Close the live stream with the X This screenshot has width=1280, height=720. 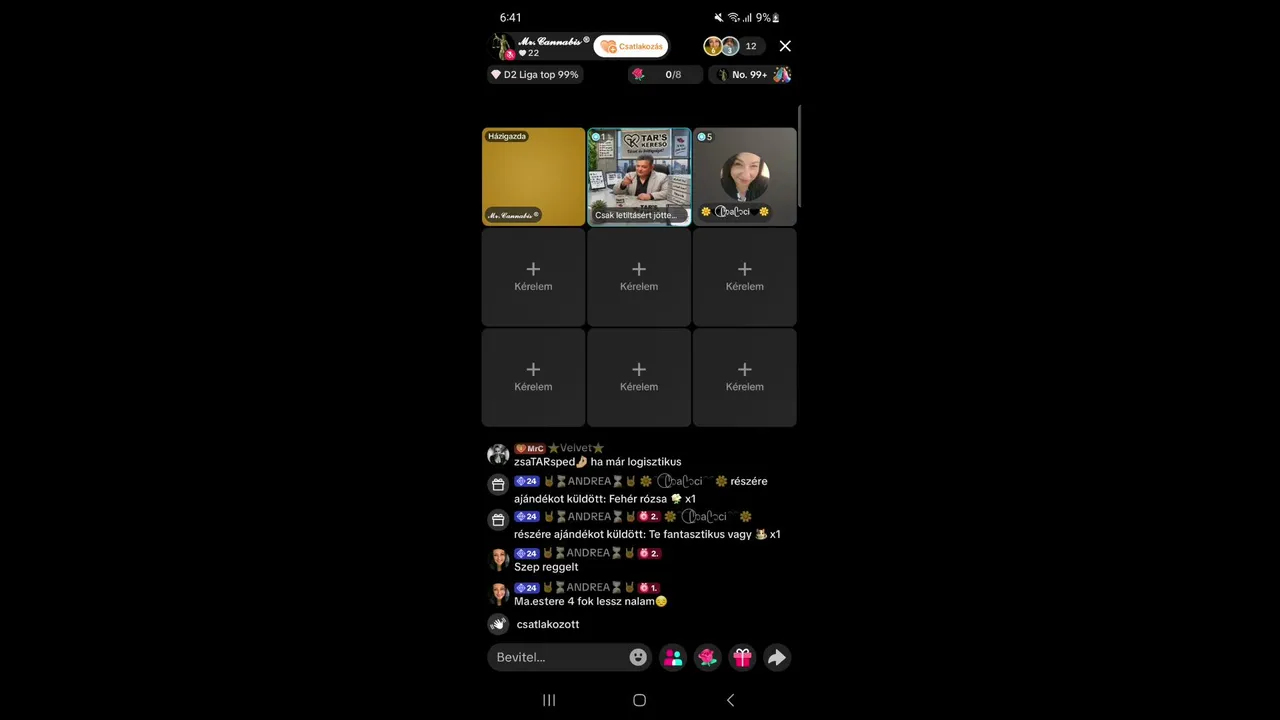pyautogui.click(x=785, y=46)
